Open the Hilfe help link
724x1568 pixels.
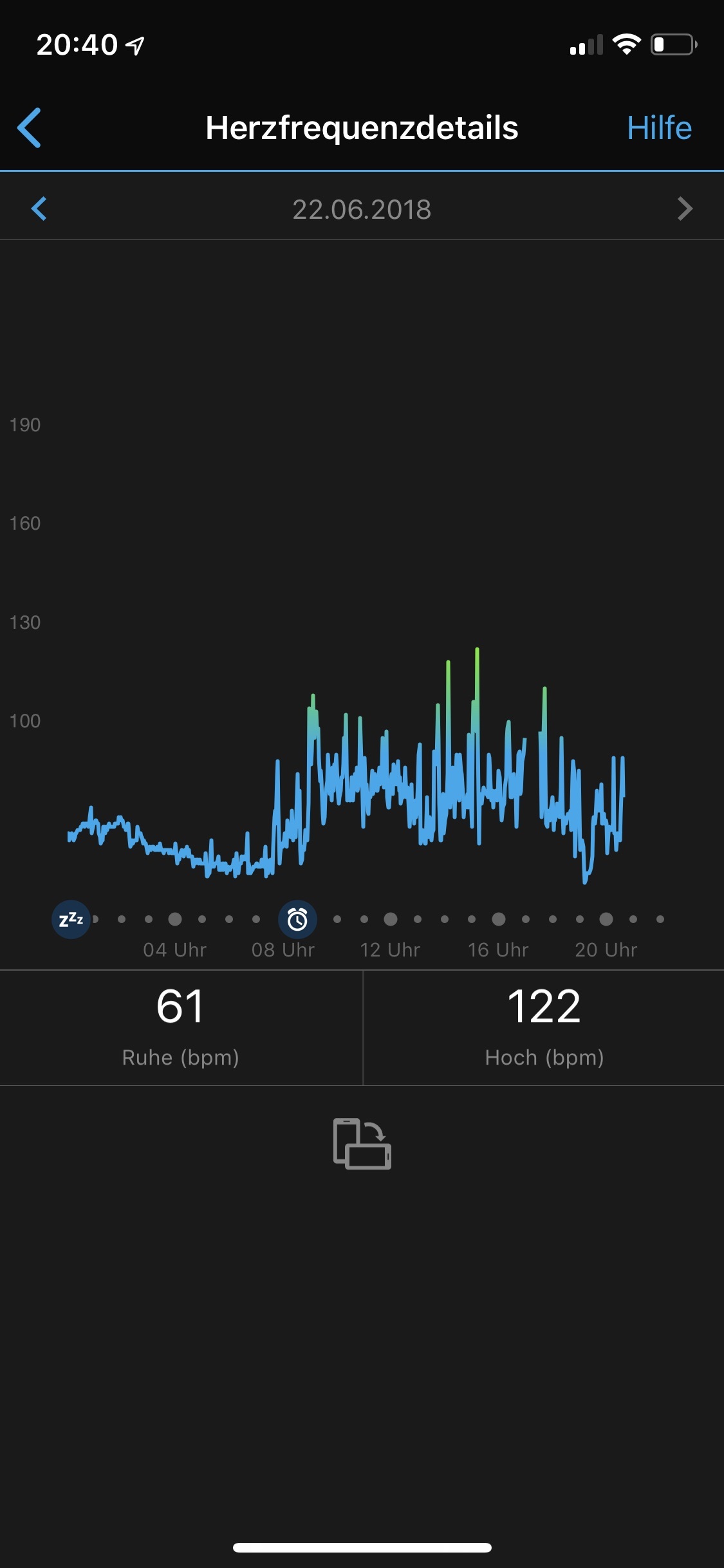658,127
